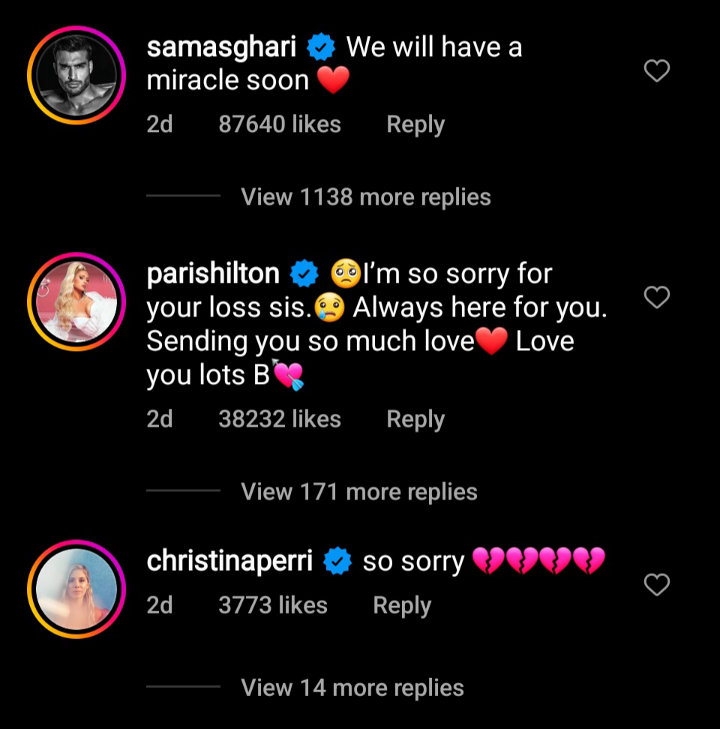This screenshot has width=720, height=729.
Task: Open samasghari's profile picture
Action: tap(75, 76)
